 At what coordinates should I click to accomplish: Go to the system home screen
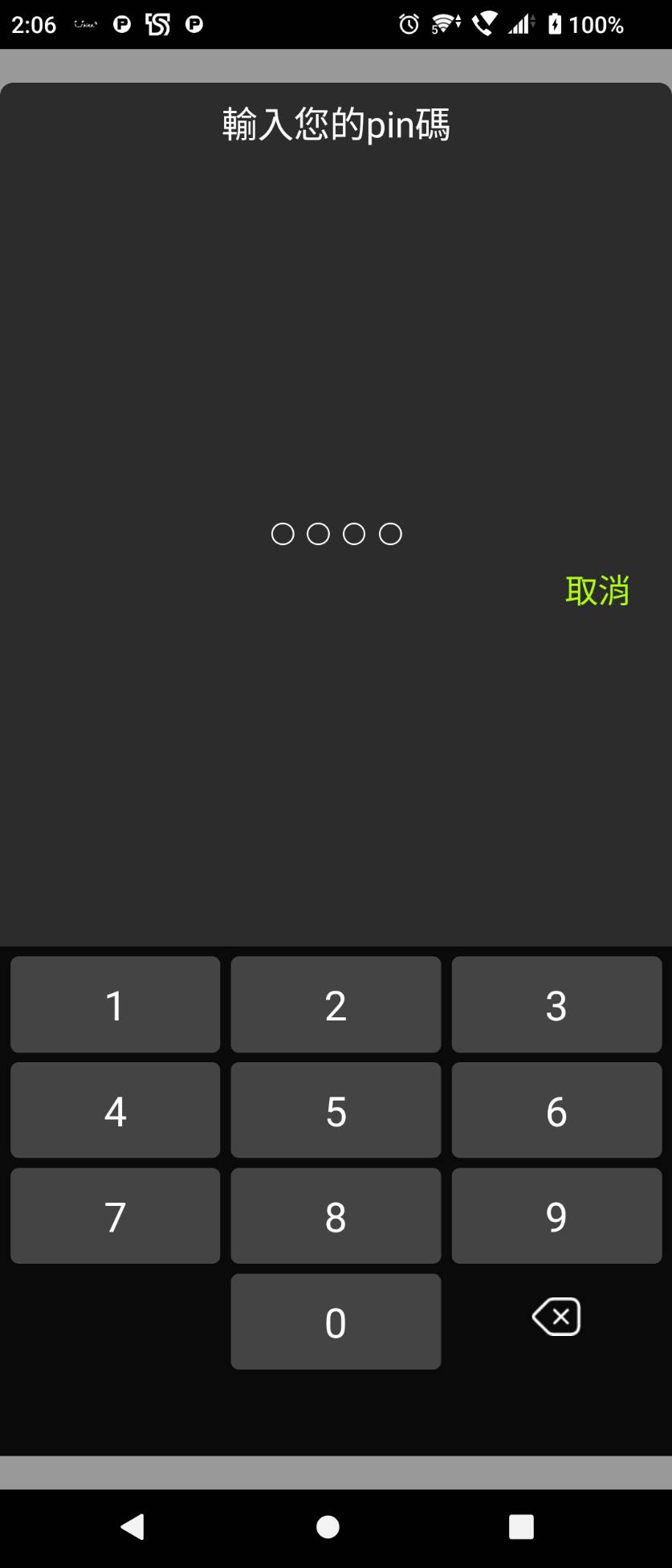(x=328, y=1526)
